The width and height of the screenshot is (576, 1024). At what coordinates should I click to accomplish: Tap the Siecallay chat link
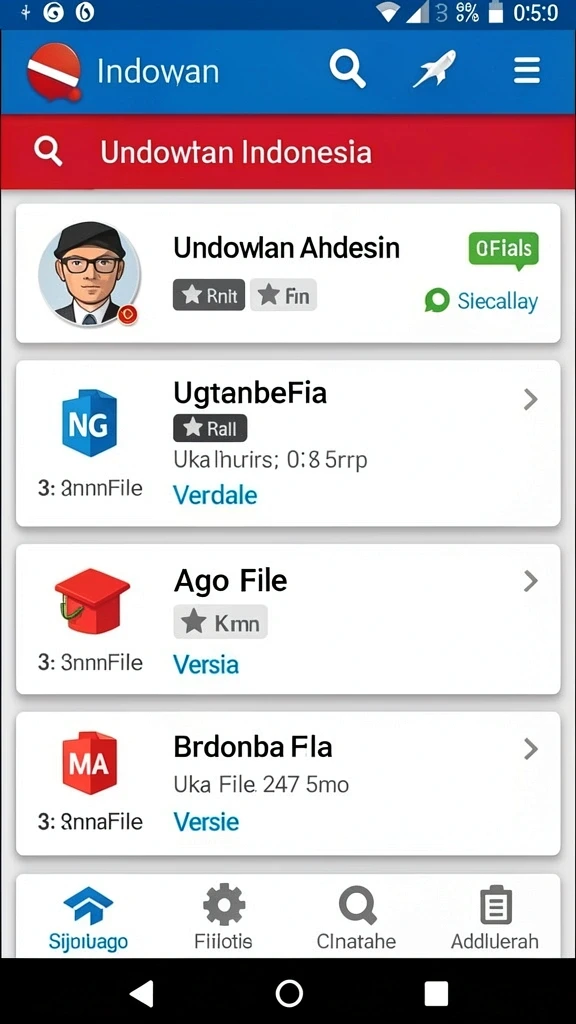coord(481,301)
